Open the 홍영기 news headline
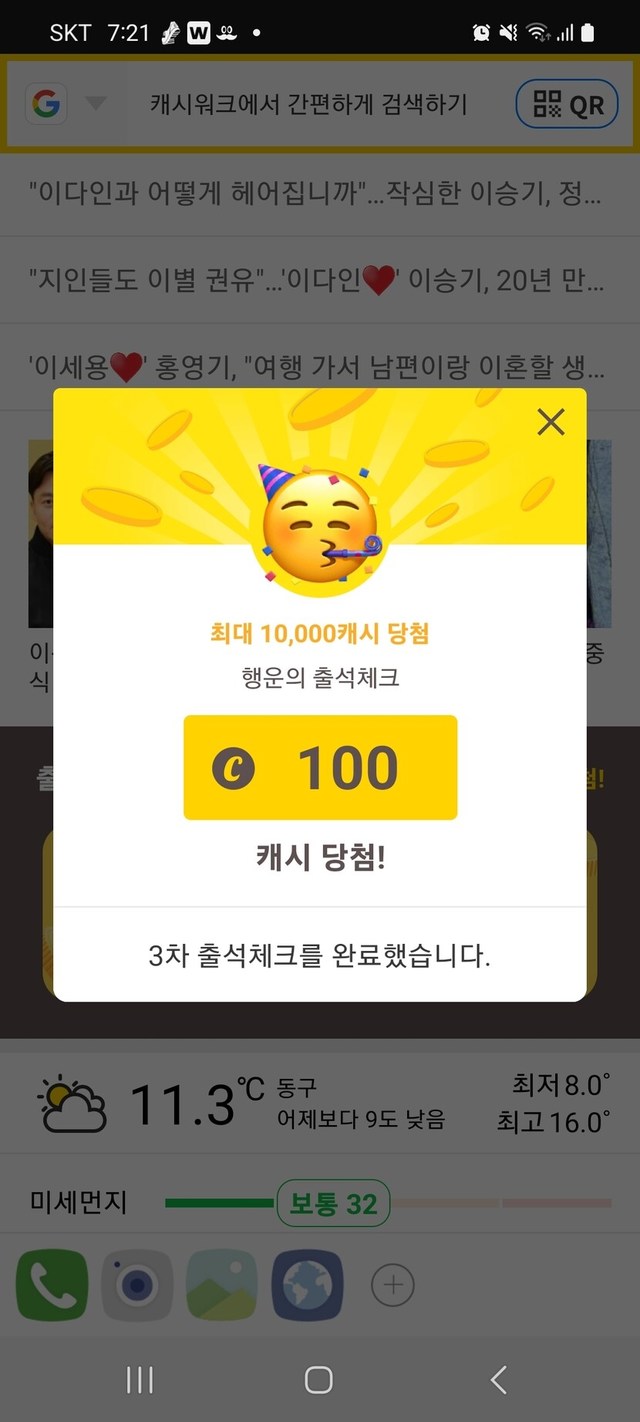This screenshot has height=1422, width=640. 315,368
